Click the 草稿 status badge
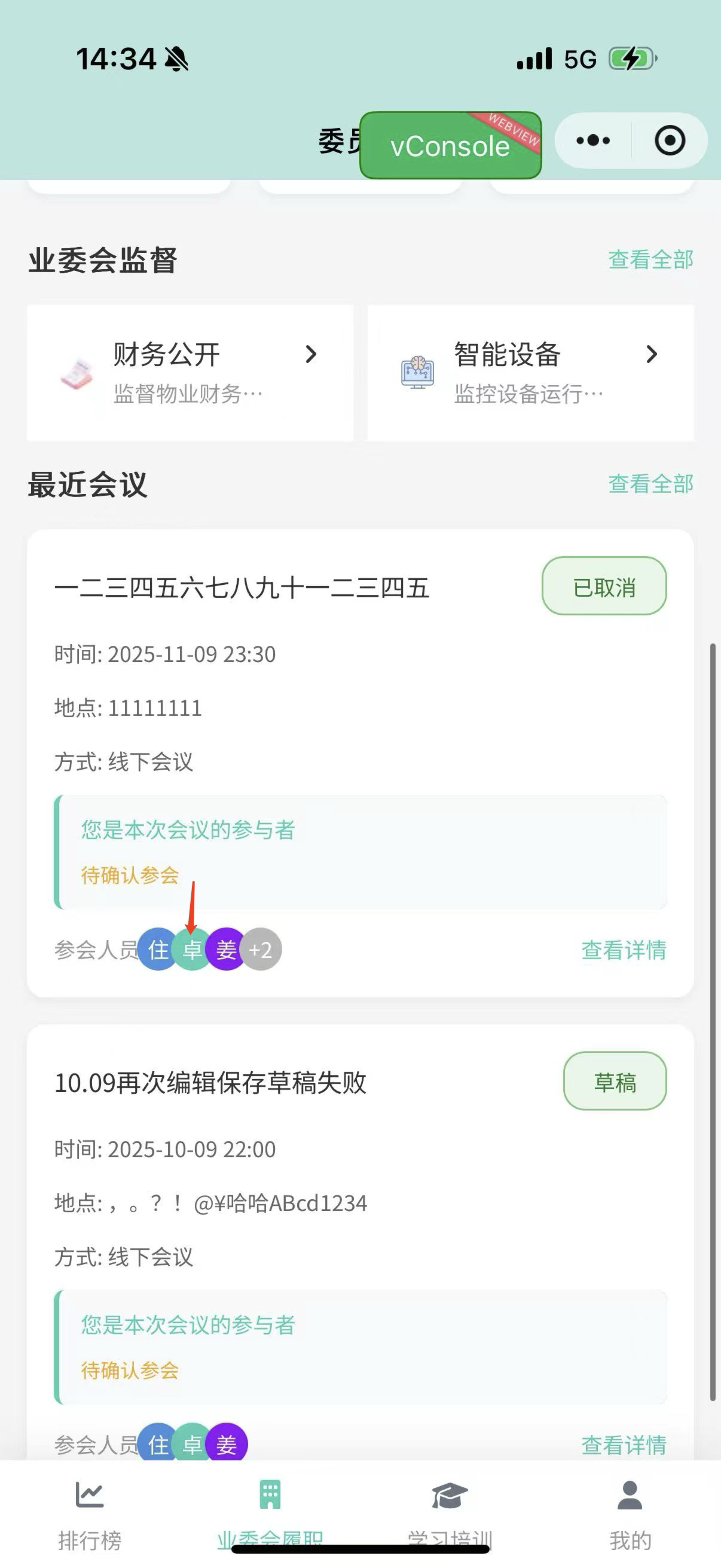Screen dimensions: 721x1568 coord(615,1082)
